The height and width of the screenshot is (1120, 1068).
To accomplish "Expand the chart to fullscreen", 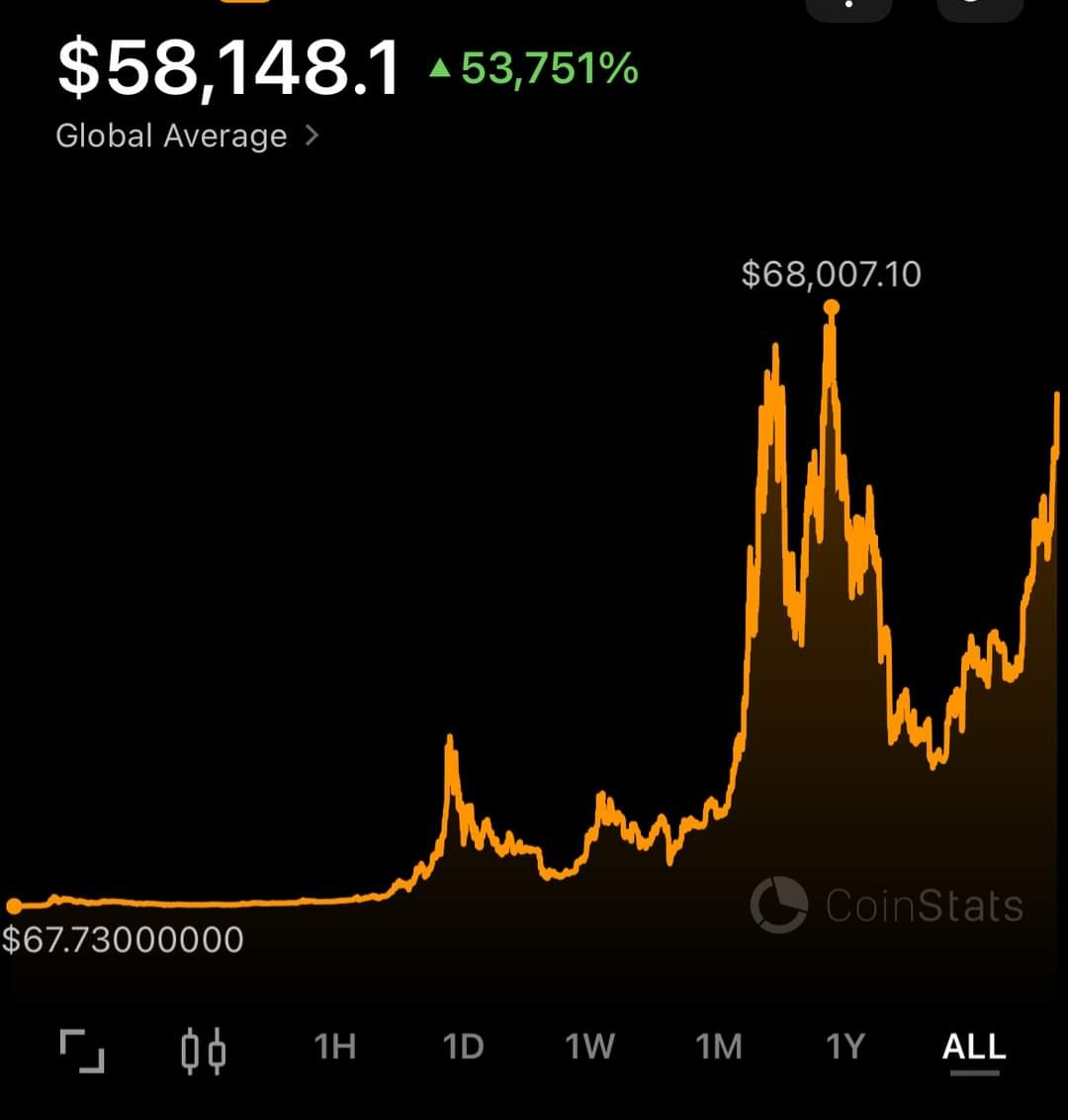I will point(82,1049).
